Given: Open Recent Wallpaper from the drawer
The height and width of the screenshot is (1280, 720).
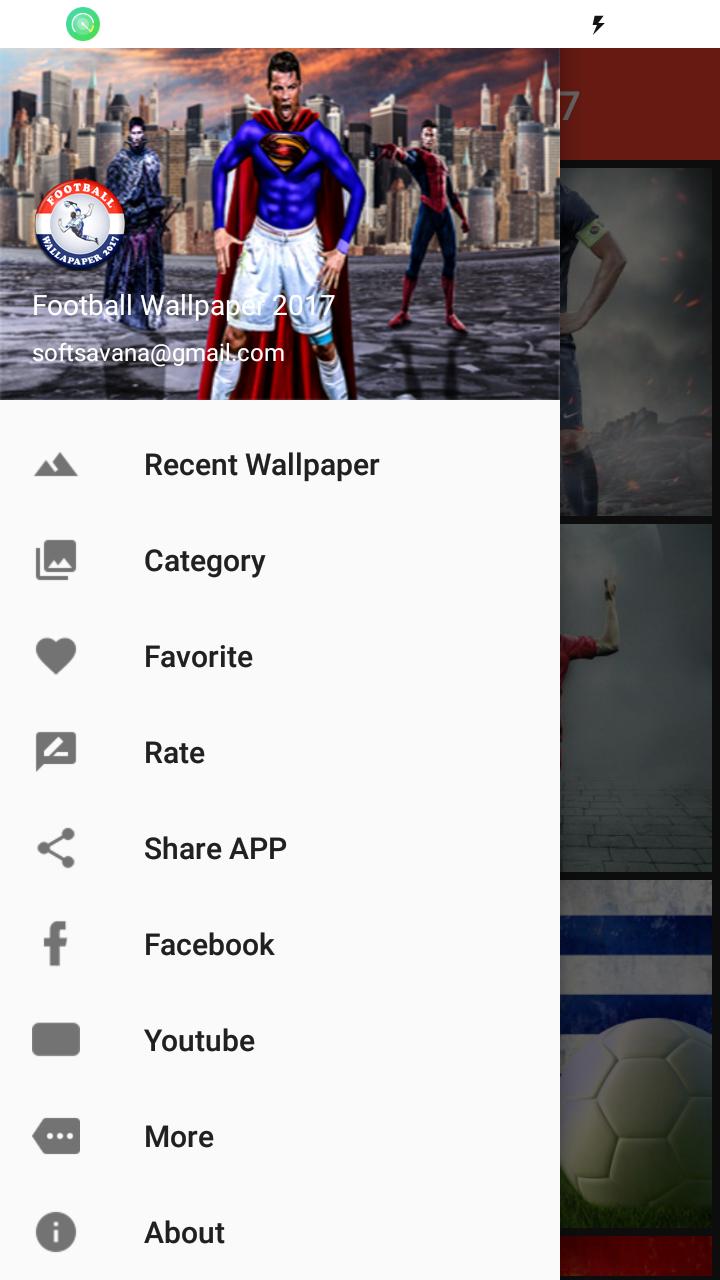Looking at the screenshot, I should (x=261, y=465).
